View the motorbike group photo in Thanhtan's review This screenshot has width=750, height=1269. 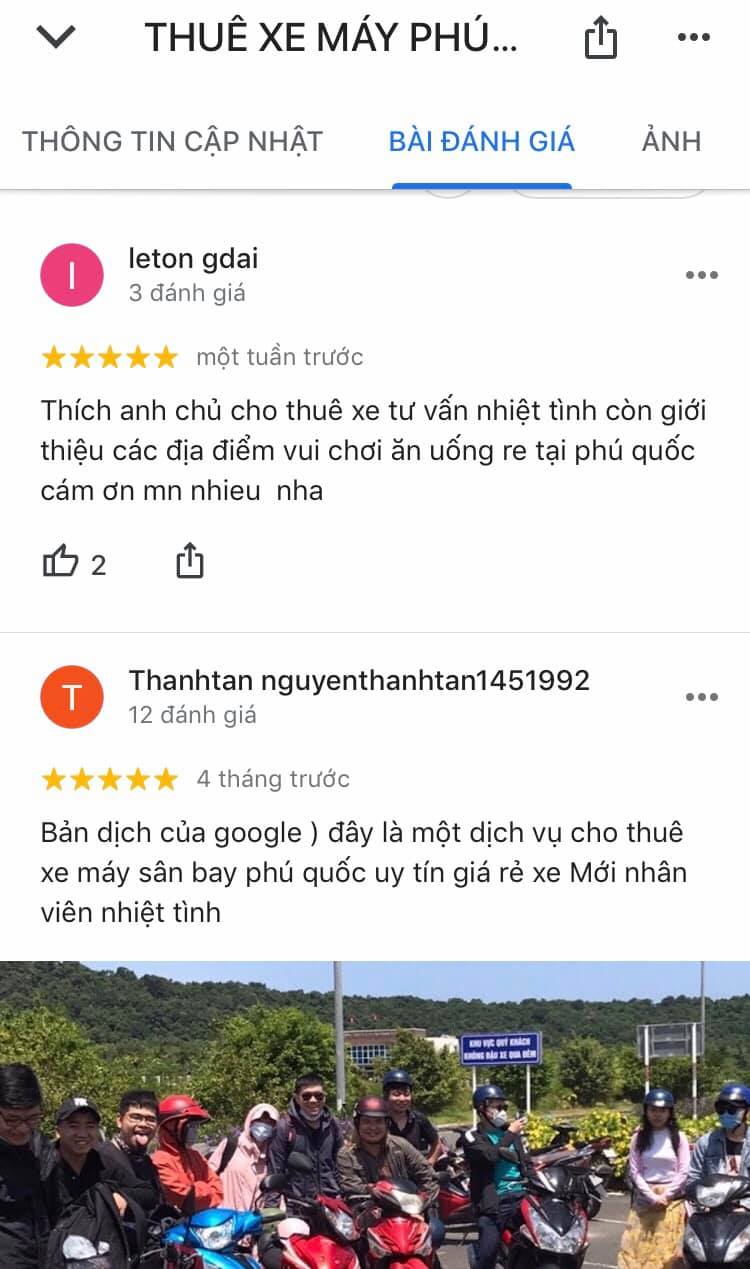pyautogui.click(x=375, y=1115)
